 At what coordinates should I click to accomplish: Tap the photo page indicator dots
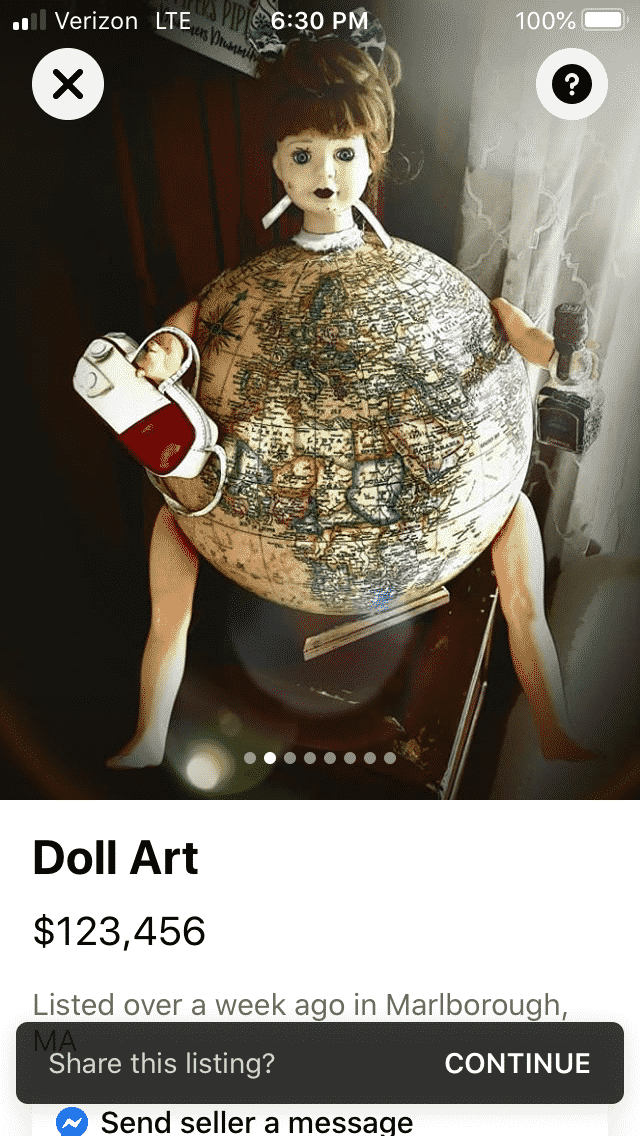320,758
